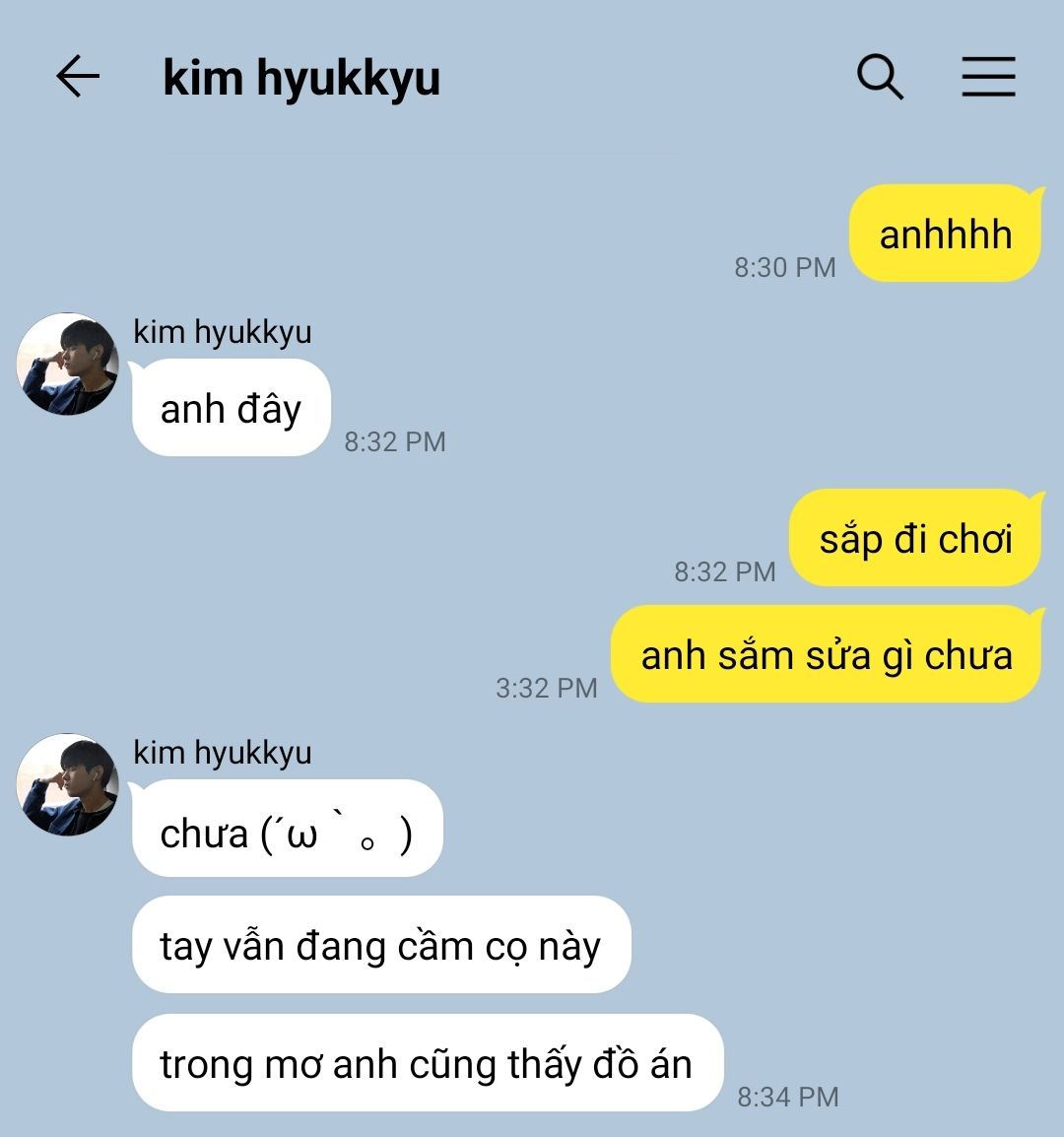
Task: Go back from kim hyukkyu chat
Action: 78,77
